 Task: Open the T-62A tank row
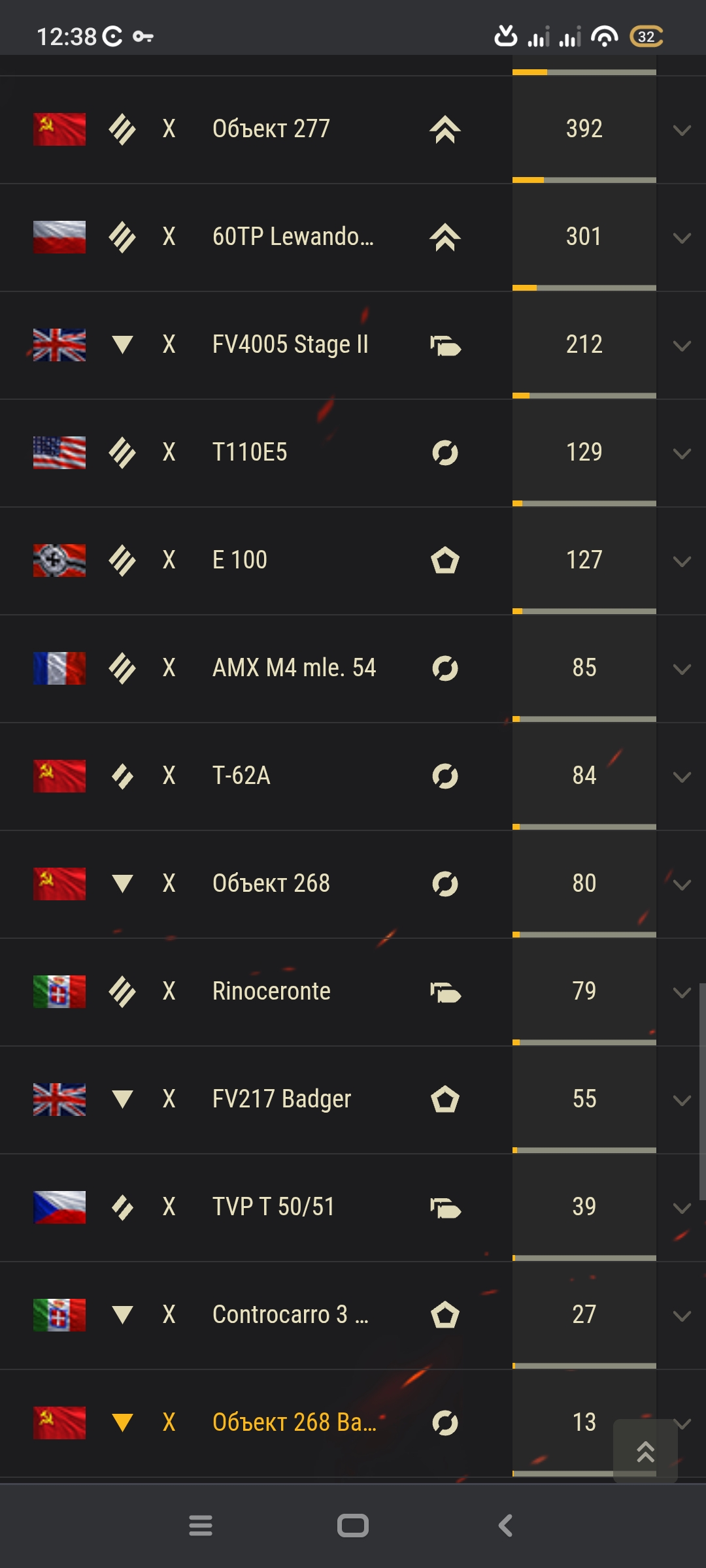pos(353,776)
